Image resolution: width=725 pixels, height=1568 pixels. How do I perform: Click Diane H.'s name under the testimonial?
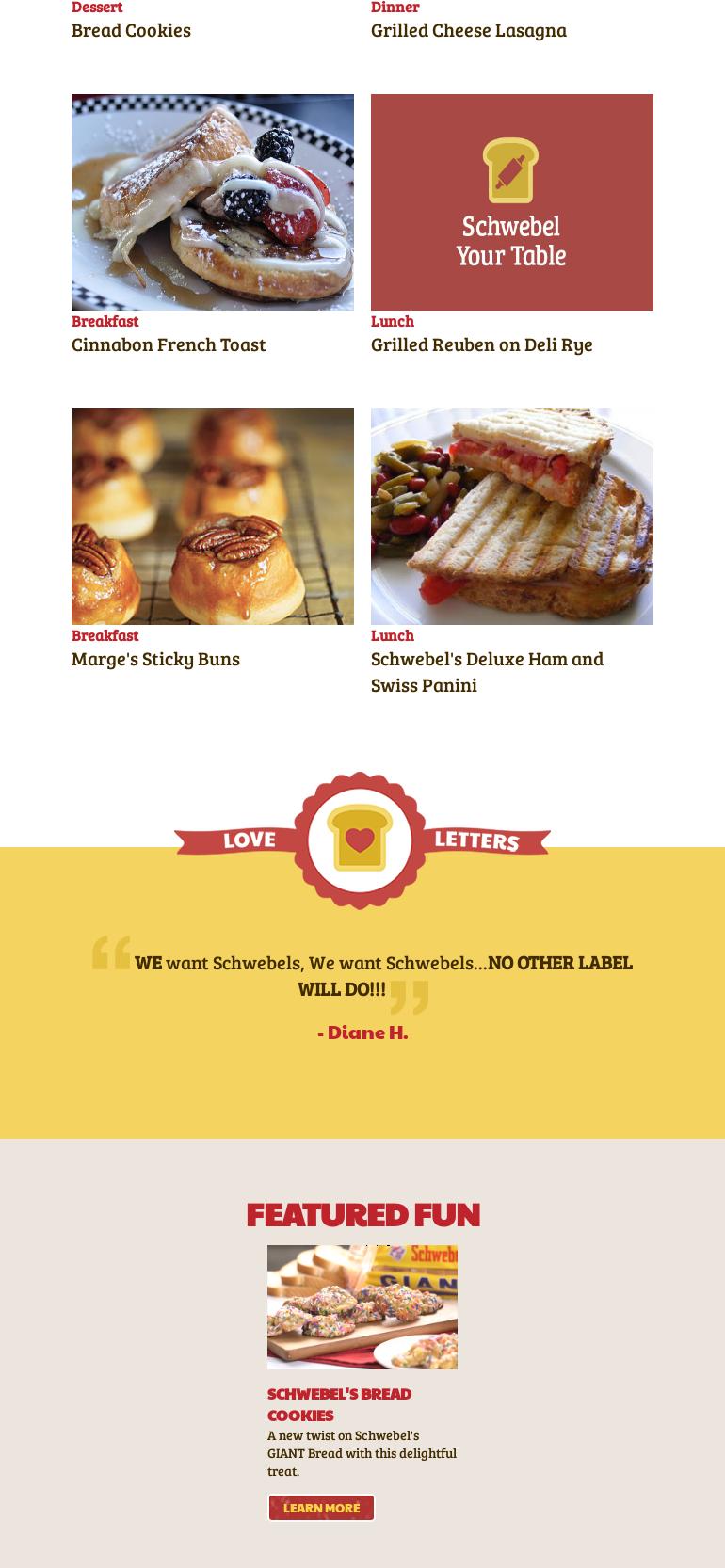click(x=362, y=1032)
